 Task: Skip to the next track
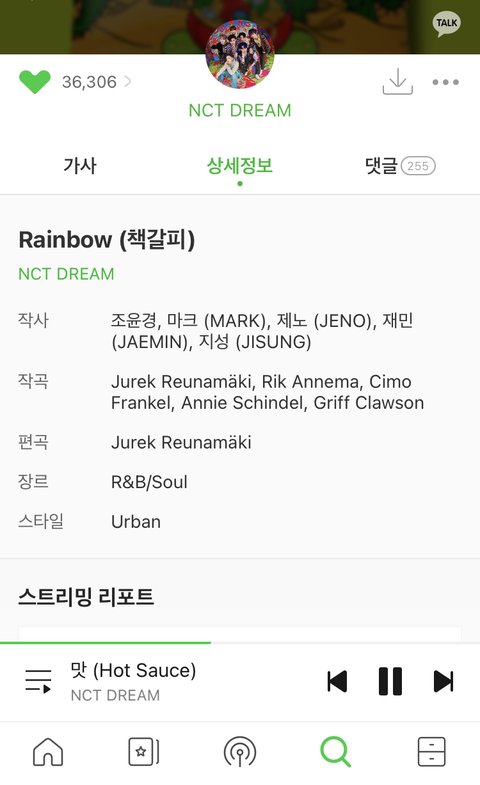coord(443,681)
